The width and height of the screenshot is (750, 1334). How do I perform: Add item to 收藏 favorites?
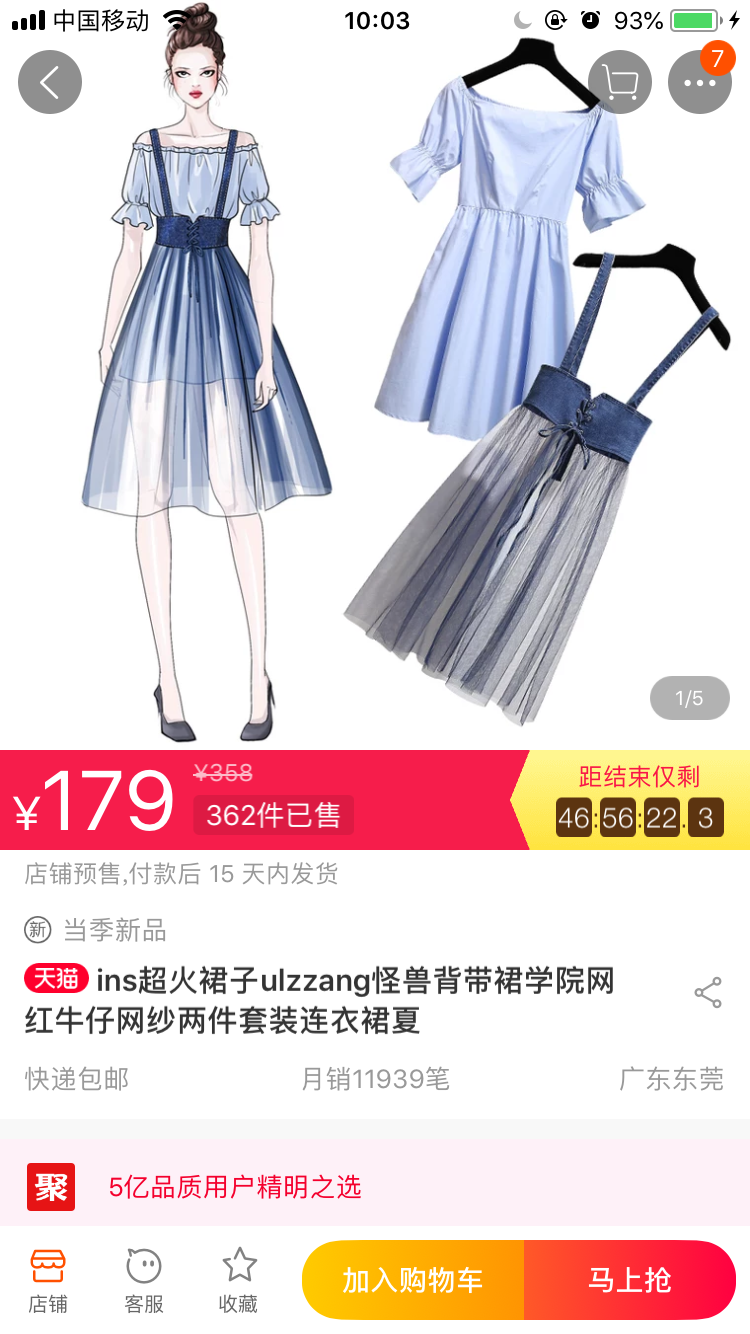tap(239, 1280)
